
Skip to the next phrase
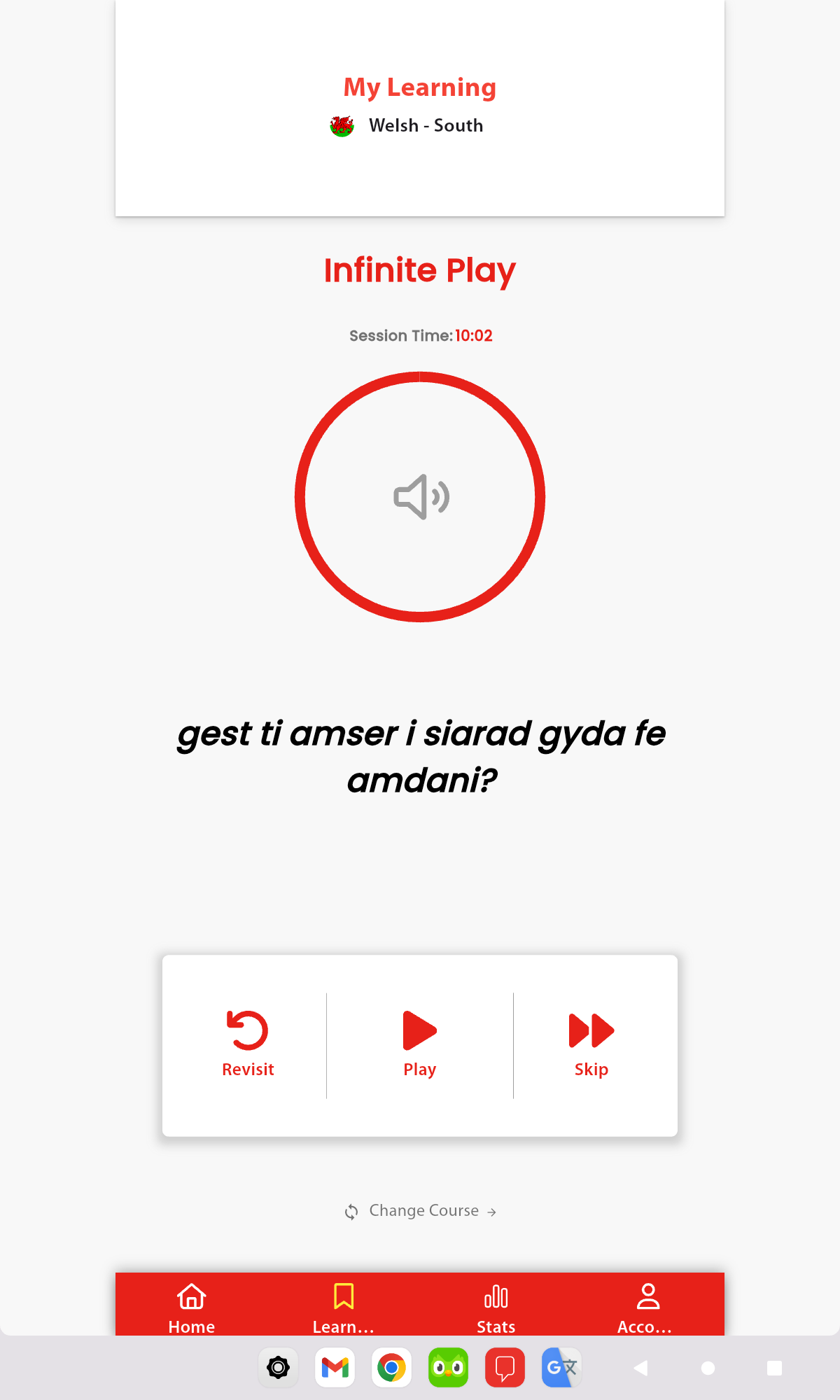pos(591,1043)
